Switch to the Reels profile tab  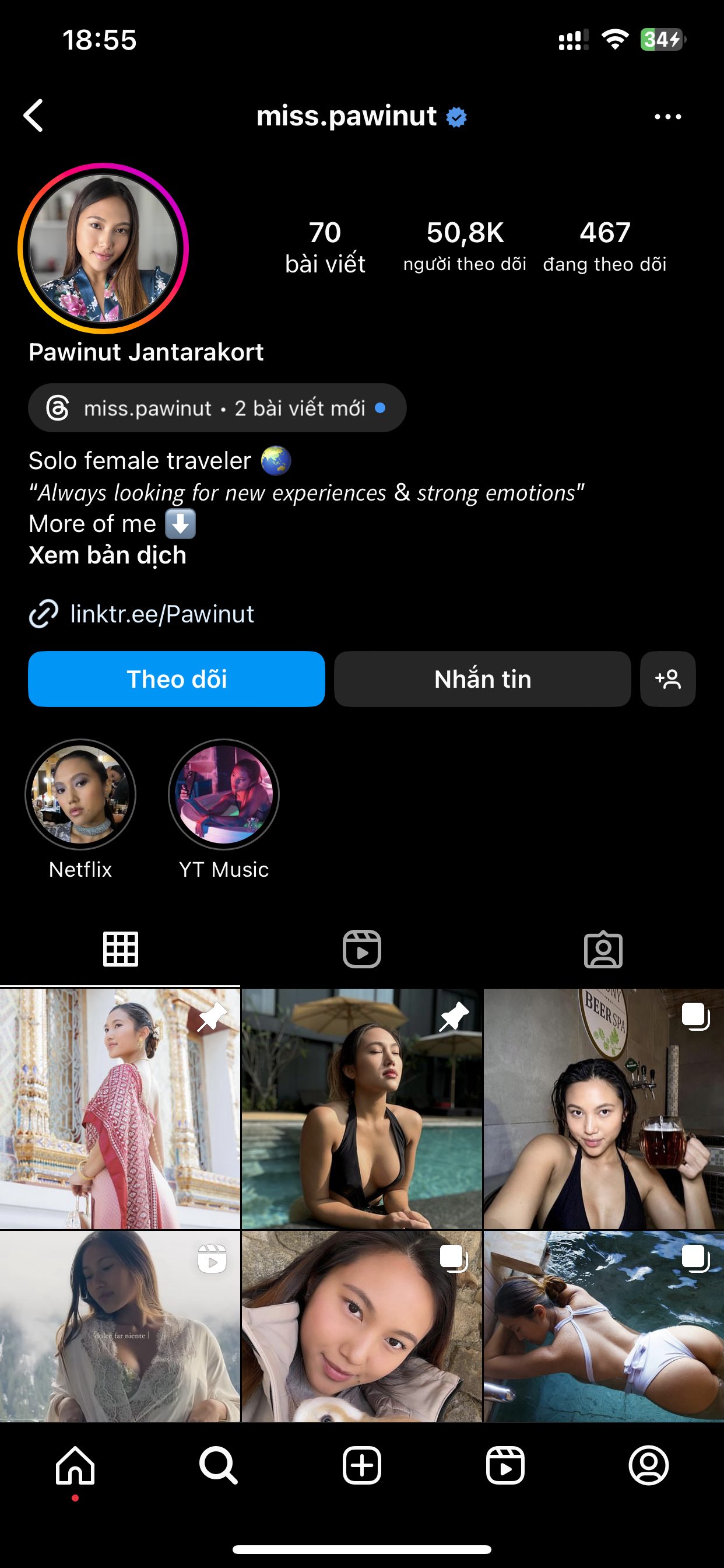point(362,949)
